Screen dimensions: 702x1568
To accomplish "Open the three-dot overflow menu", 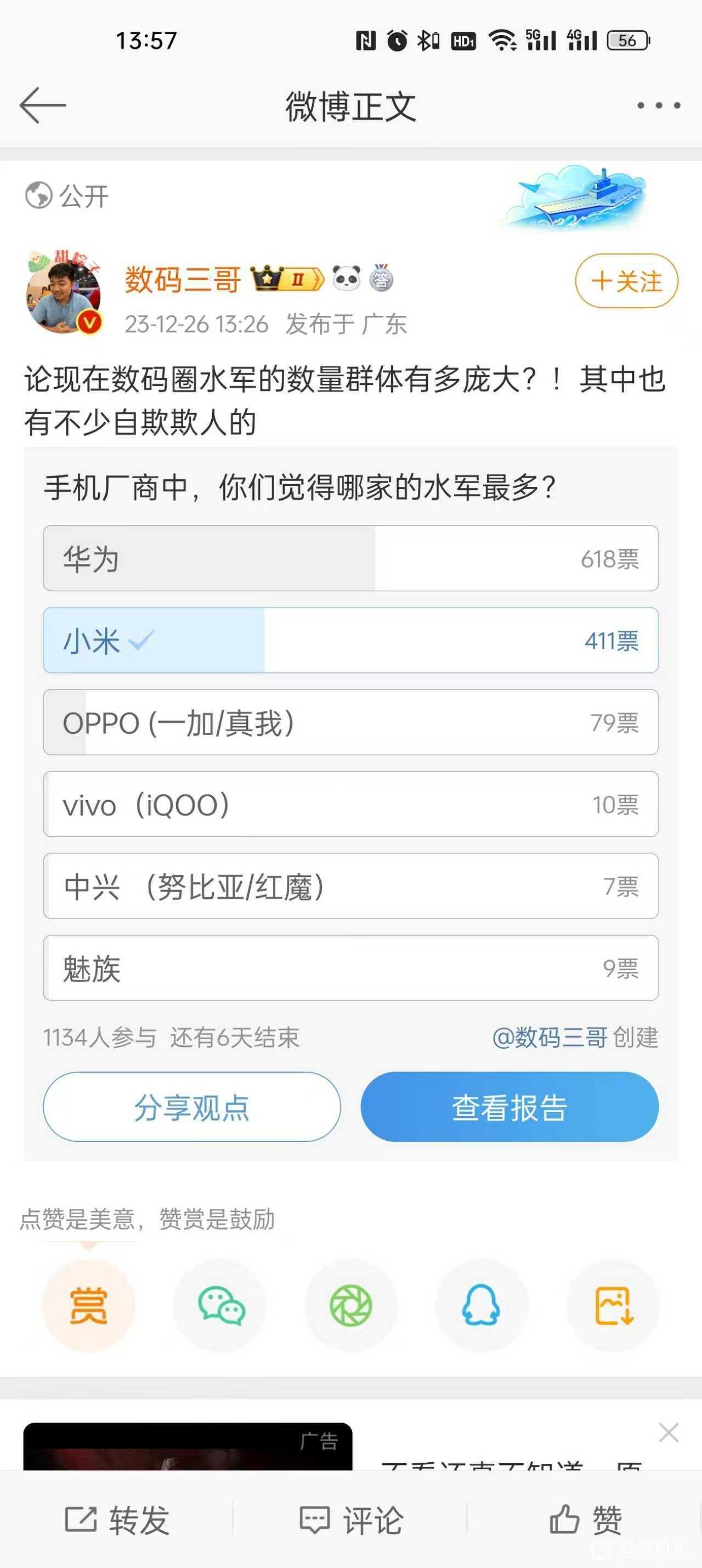I will pos(659,105).
